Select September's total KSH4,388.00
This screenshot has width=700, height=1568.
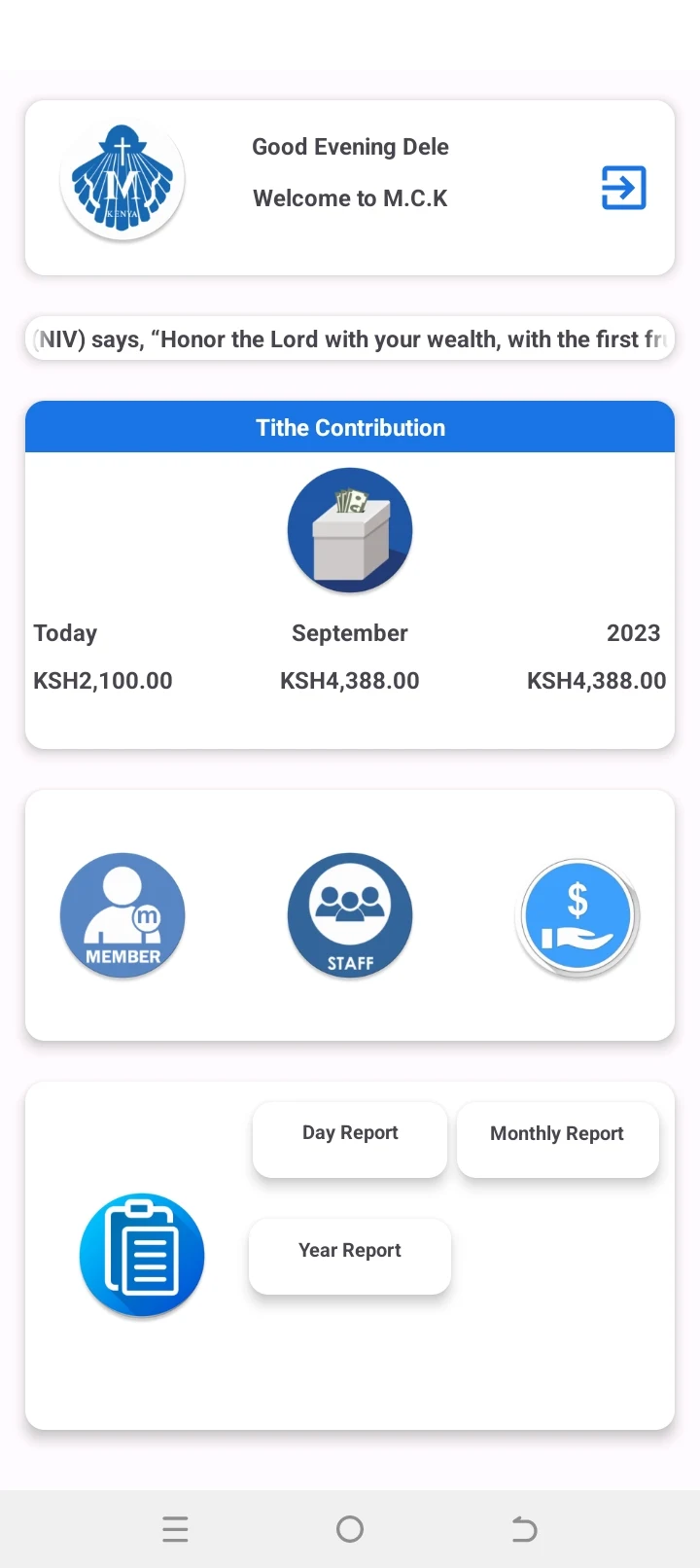[x=350, y=680]
